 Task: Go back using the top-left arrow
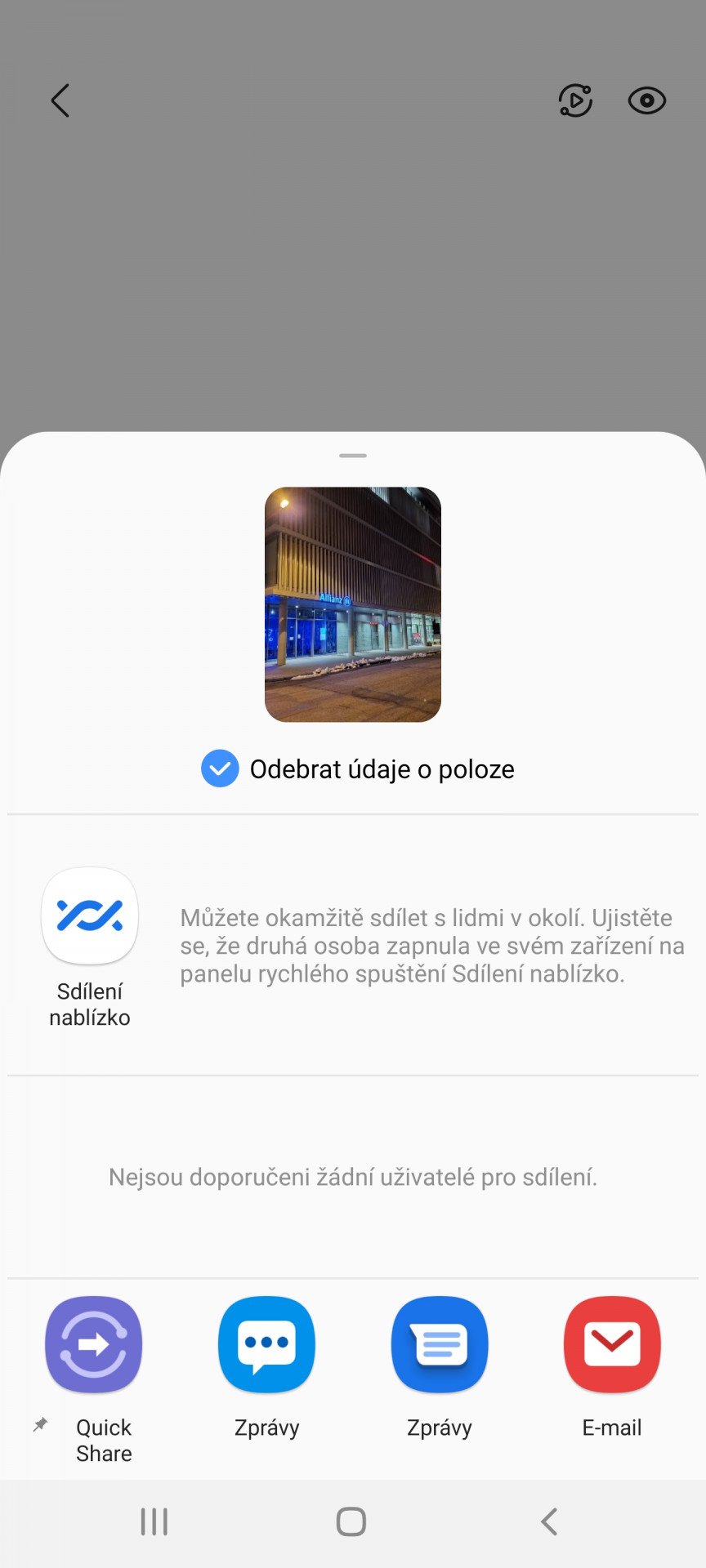(60, 100)
